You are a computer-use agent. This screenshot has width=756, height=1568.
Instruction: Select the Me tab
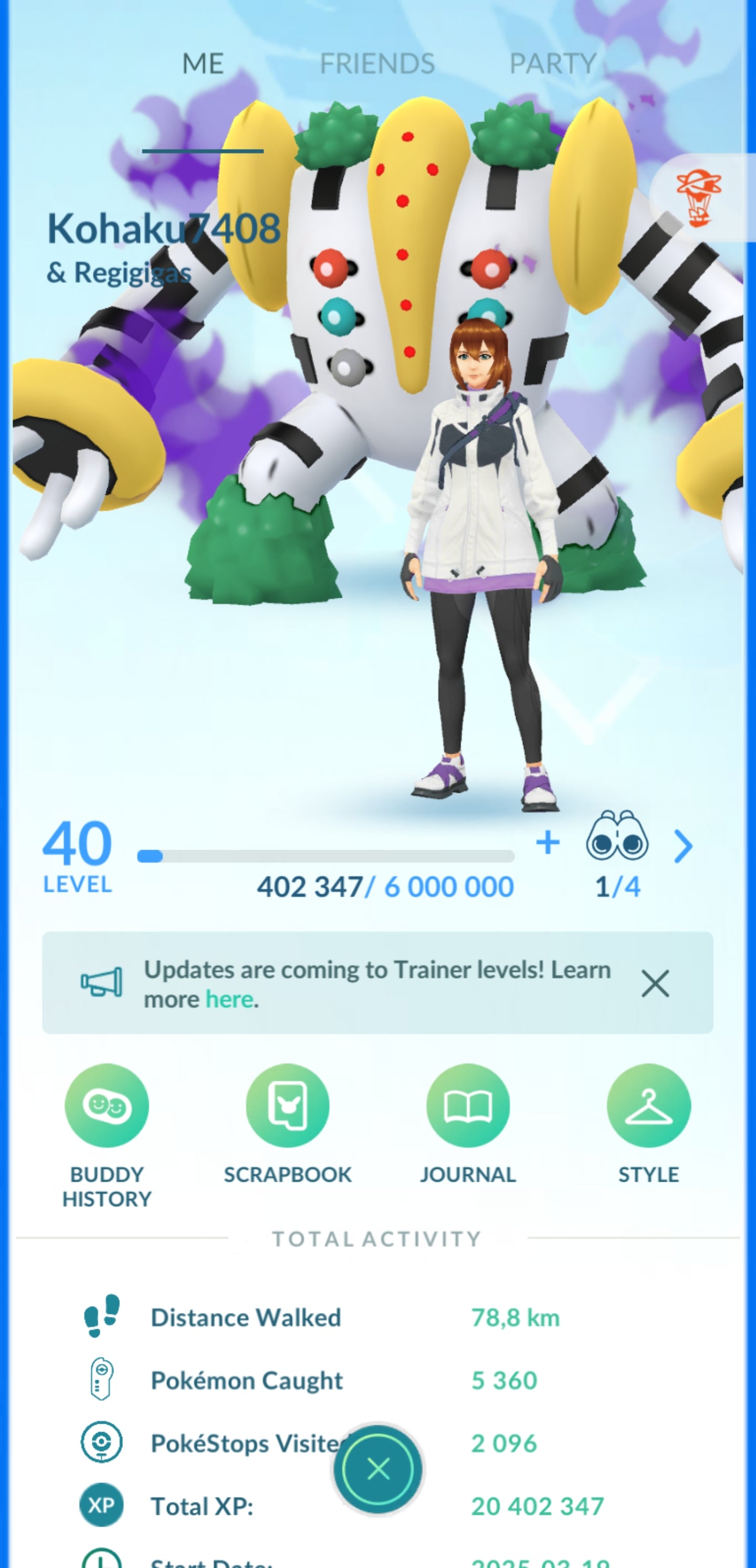[203, 63]
